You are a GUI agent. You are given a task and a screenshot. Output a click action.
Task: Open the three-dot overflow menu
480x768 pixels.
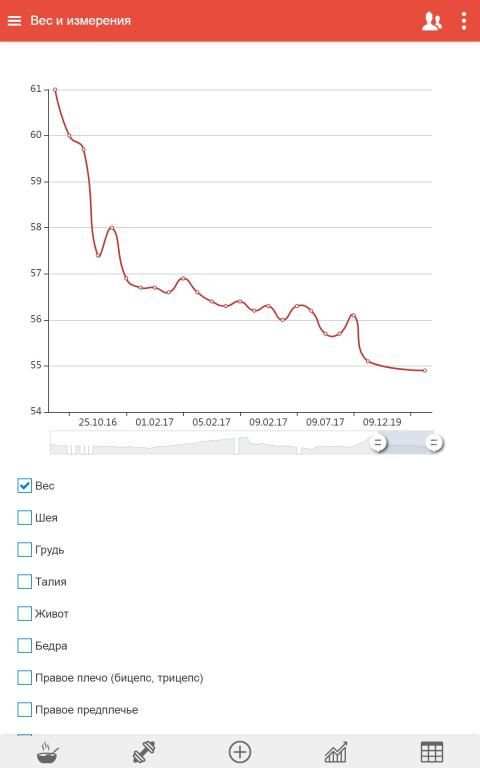[x=463, y=21]
